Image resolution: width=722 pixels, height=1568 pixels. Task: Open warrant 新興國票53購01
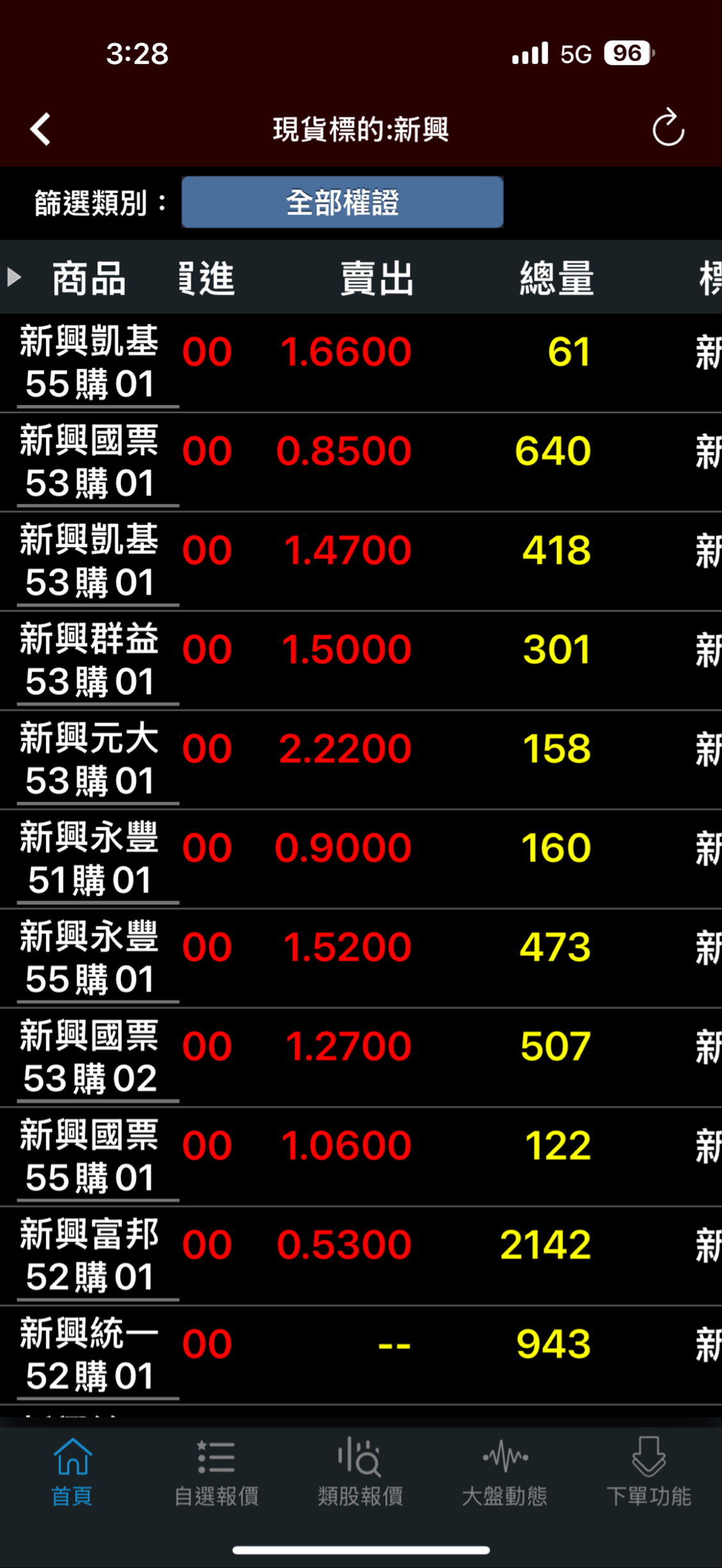[90, 462]
